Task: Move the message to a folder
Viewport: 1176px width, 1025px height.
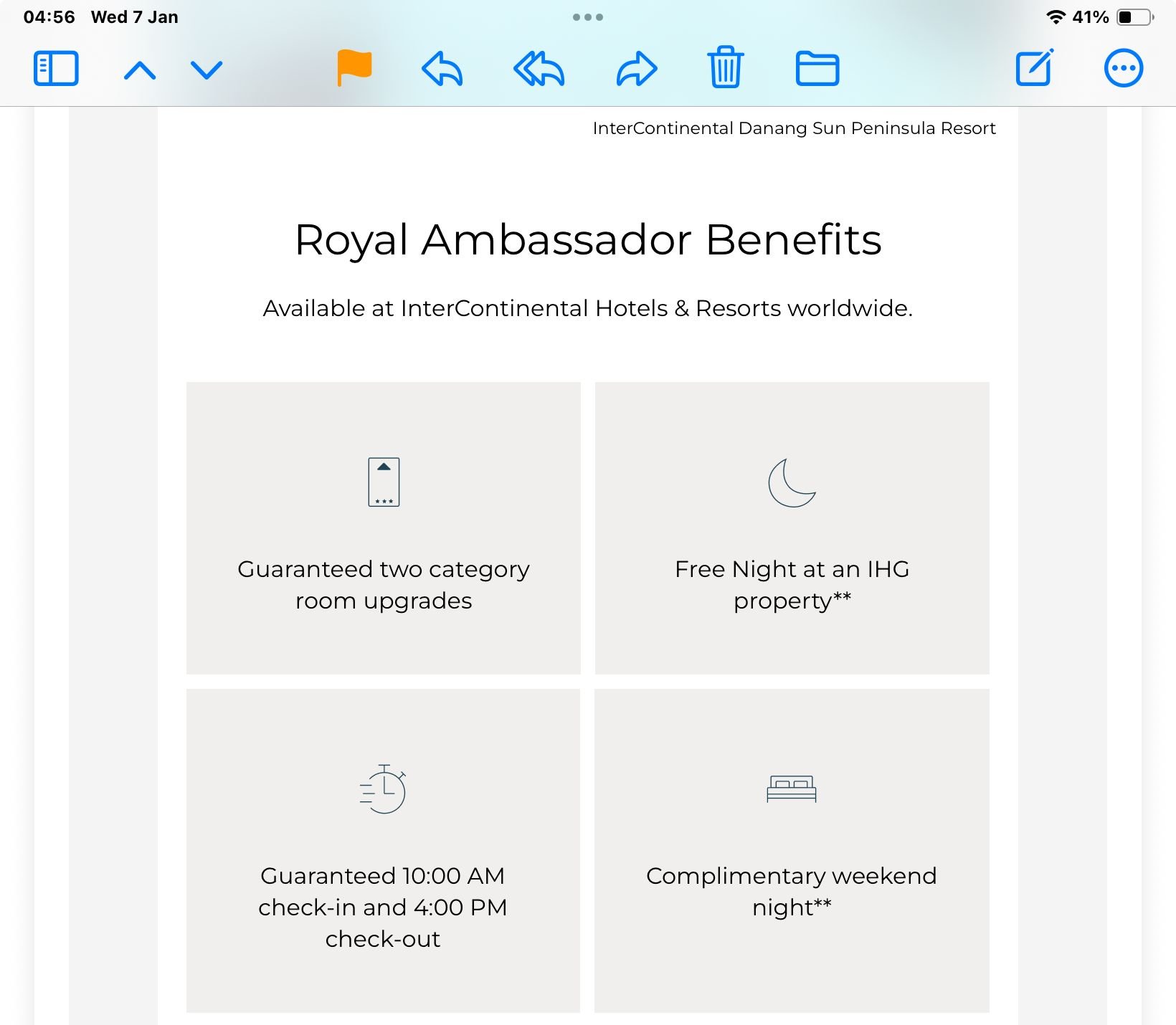Action: point(817,69)
